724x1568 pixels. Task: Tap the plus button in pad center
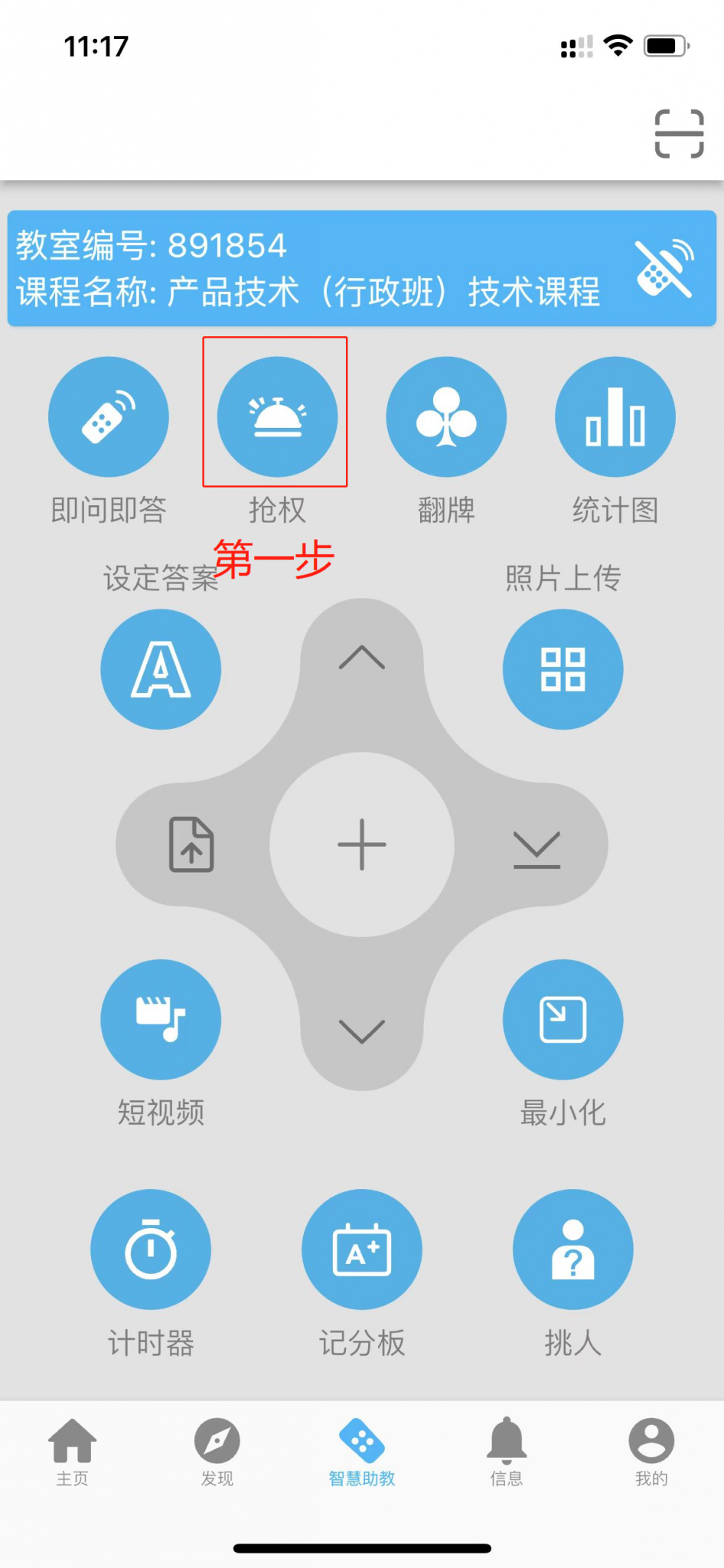point(362,844)
